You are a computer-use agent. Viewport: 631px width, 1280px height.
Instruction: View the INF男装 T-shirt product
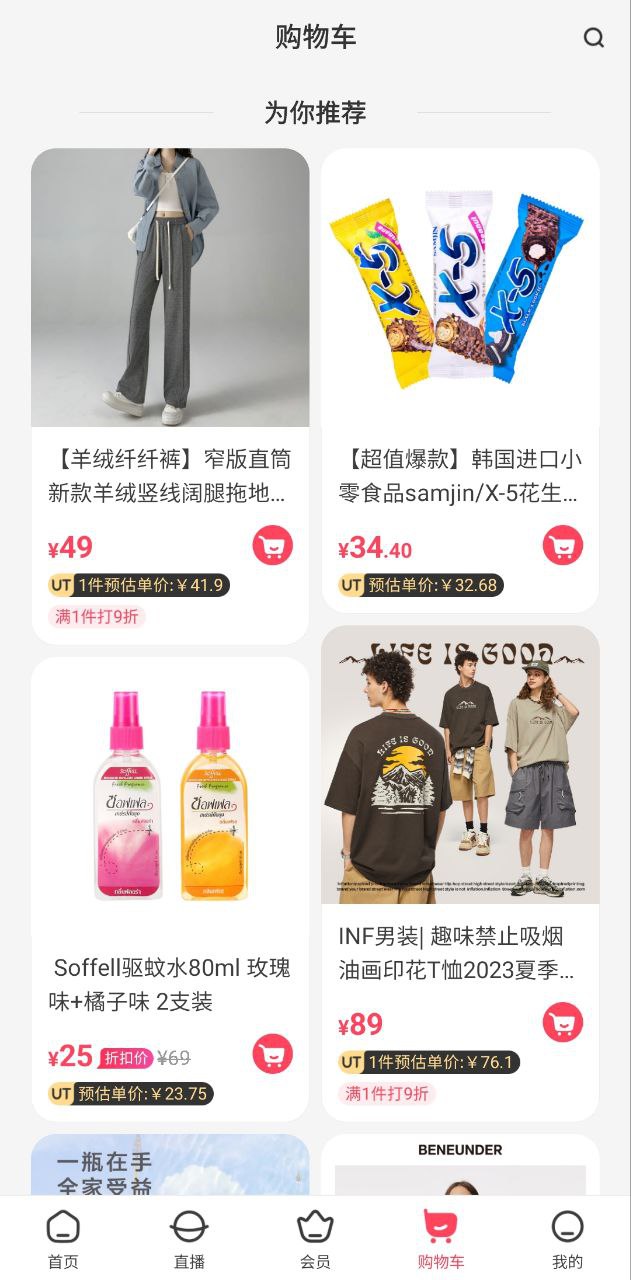coord(460,765)
